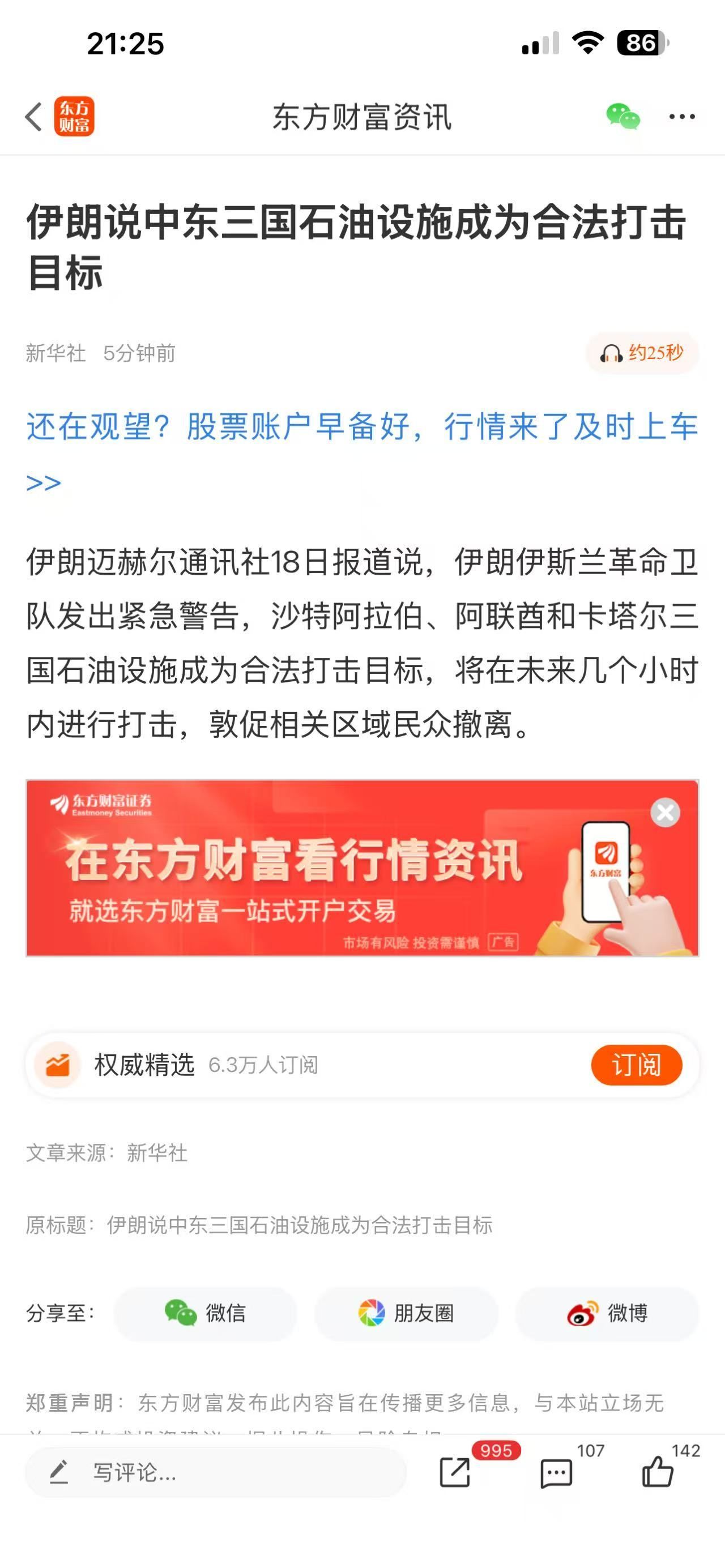Open the 权威精选 channel
This screenshot has width=725, height=1568.
tap(144, 1065)
